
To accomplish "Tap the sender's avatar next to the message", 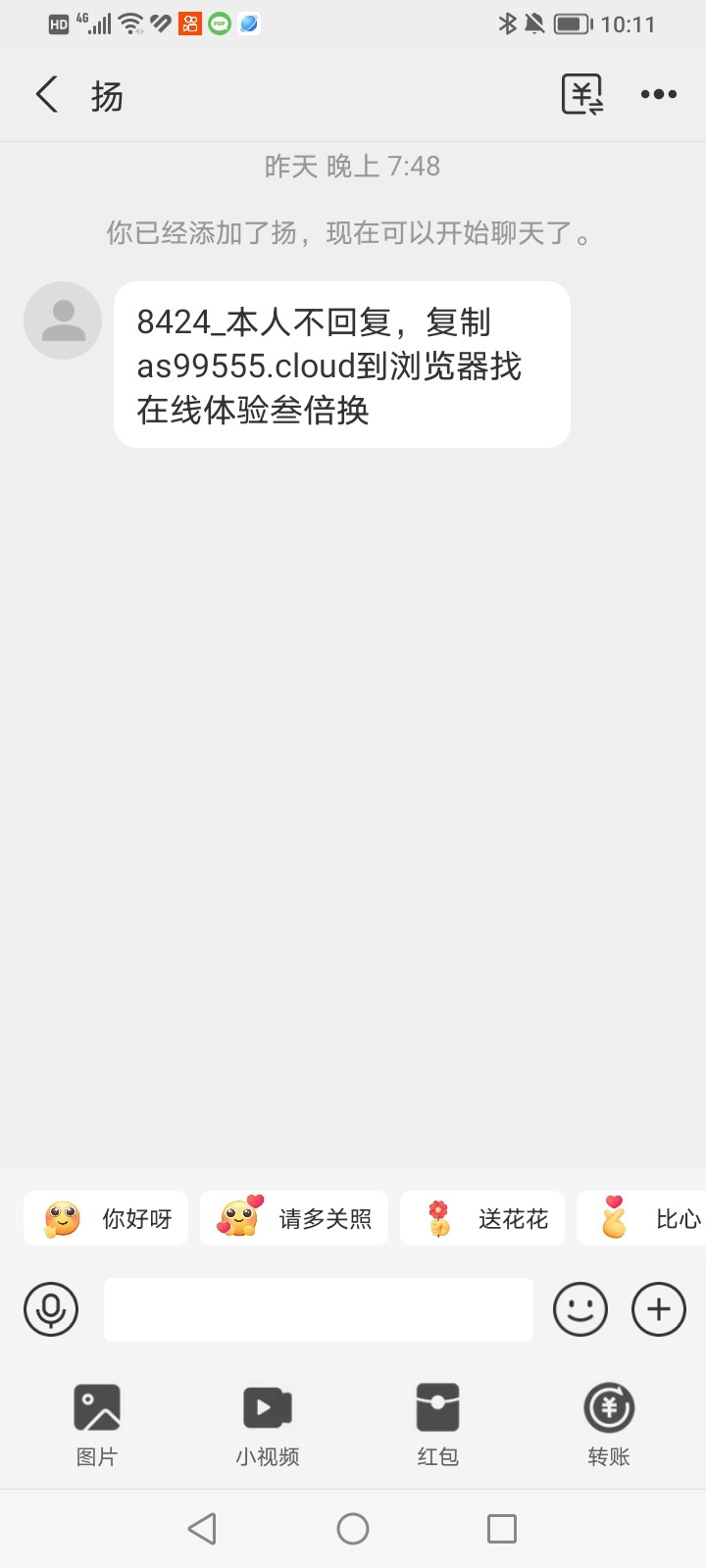I will (x=63, y=320).
